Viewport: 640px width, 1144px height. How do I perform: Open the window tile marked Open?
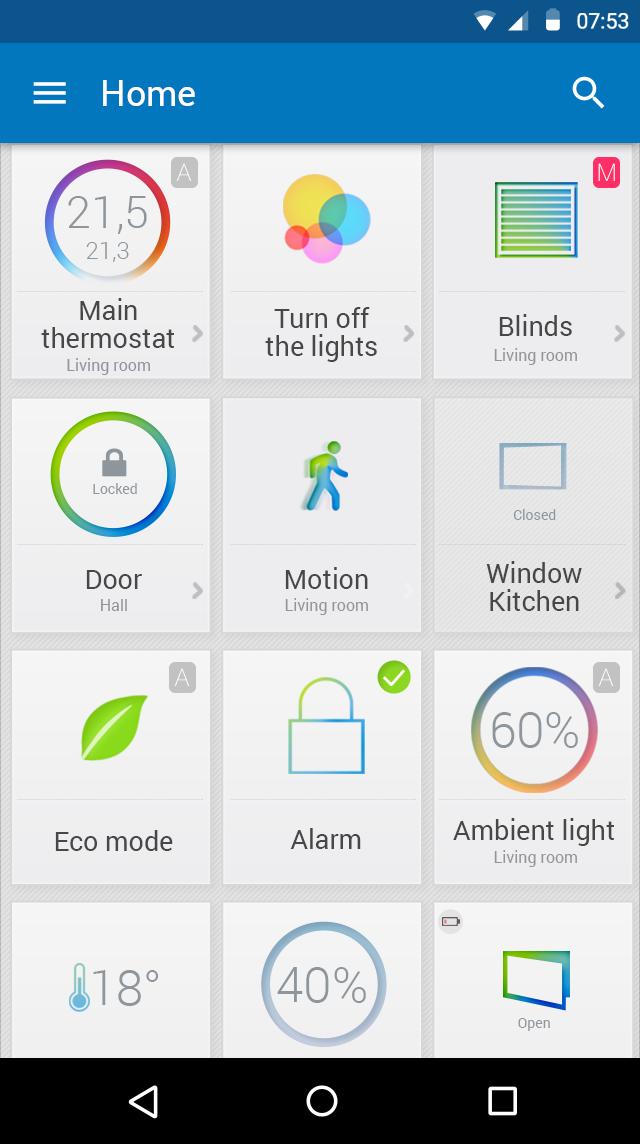tap(533, 982)
